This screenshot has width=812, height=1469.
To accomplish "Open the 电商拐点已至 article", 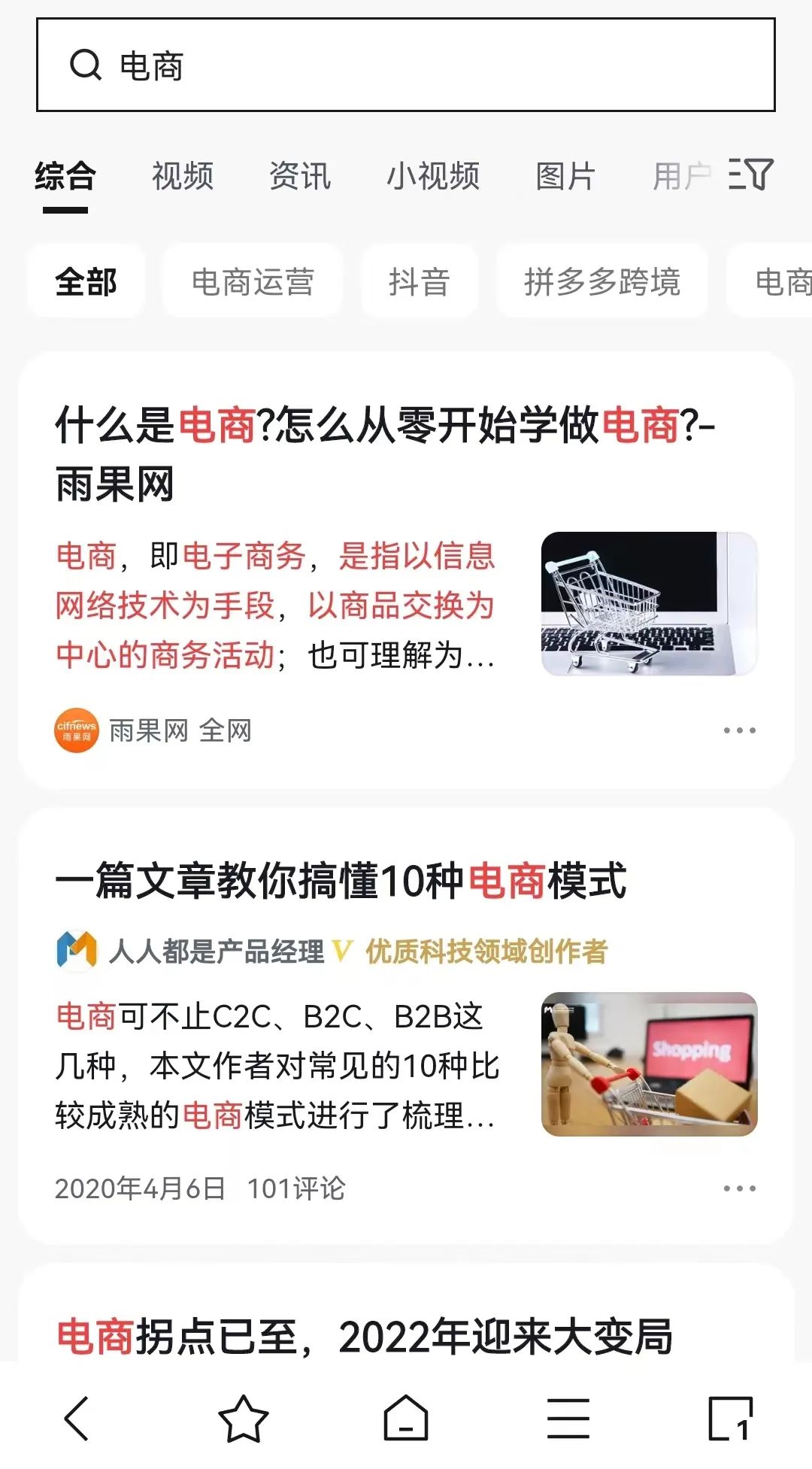I will coord(365,1337).
